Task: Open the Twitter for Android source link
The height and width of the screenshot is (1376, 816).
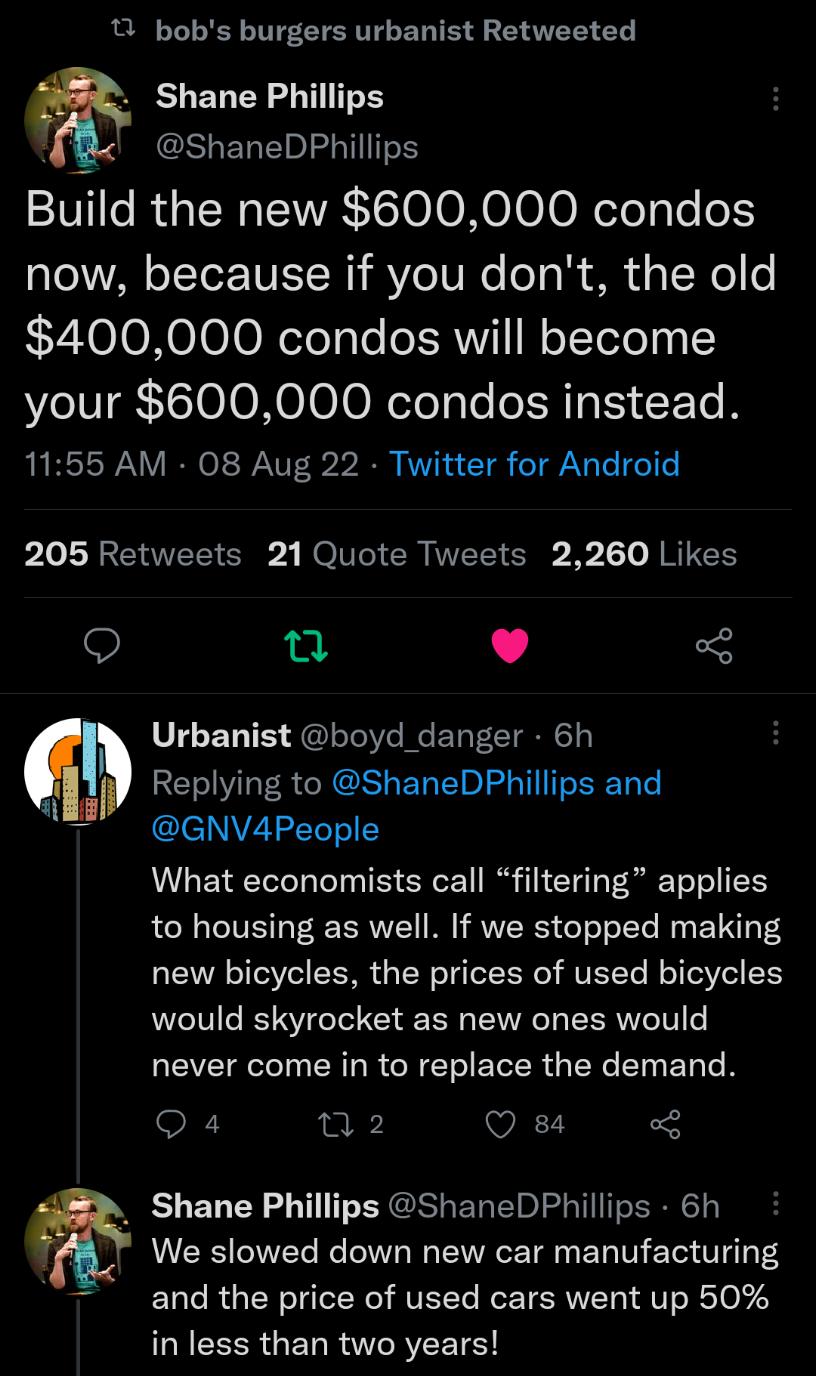Action: pyautogui.click(x=535, y=463)
